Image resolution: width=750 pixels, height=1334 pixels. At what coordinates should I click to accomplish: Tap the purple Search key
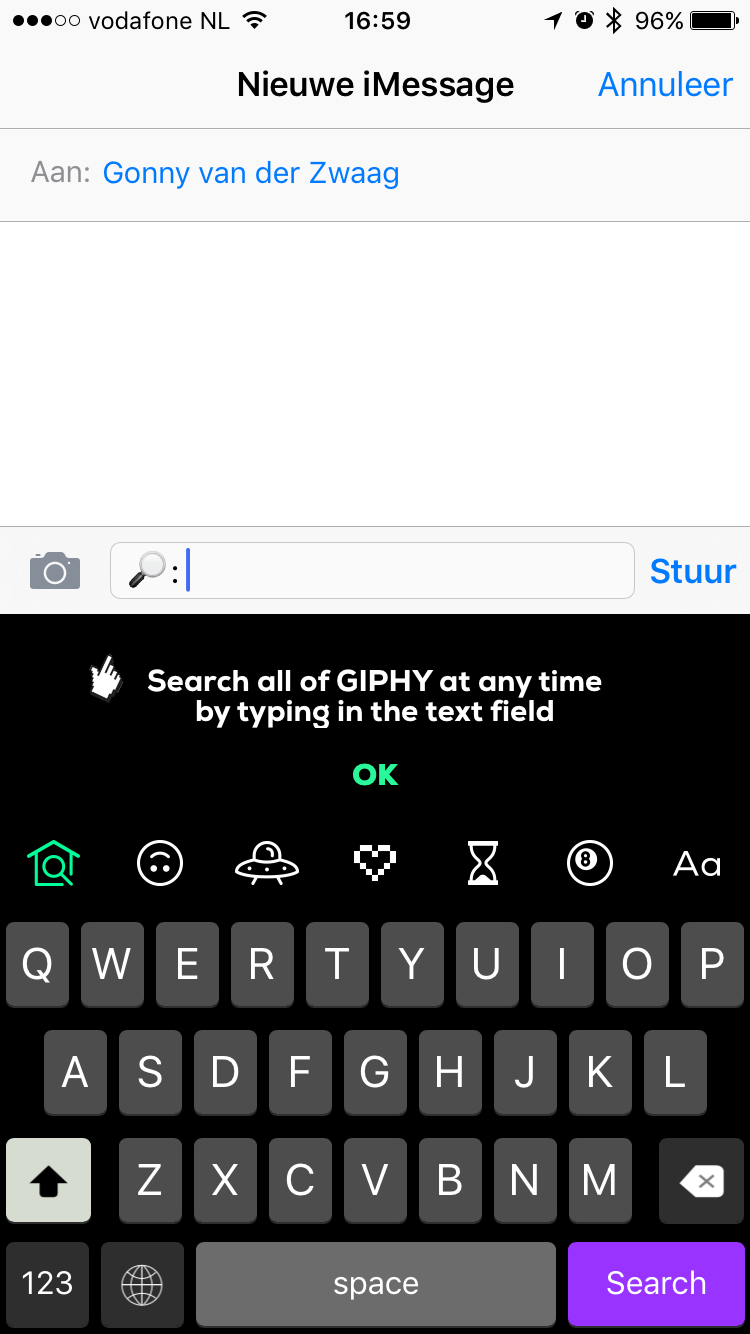(x=656, y=1284)
